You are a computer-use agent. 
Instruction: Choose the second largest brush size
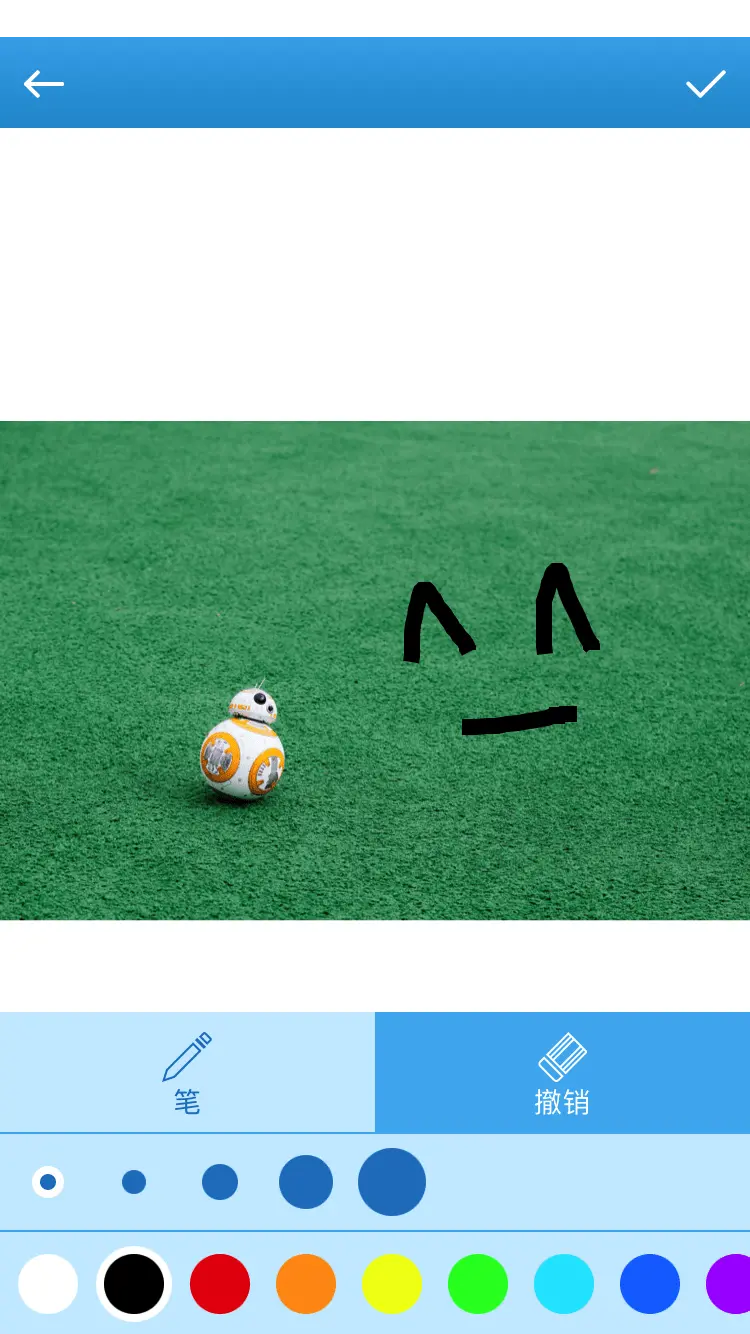[x=306, y=1182]
